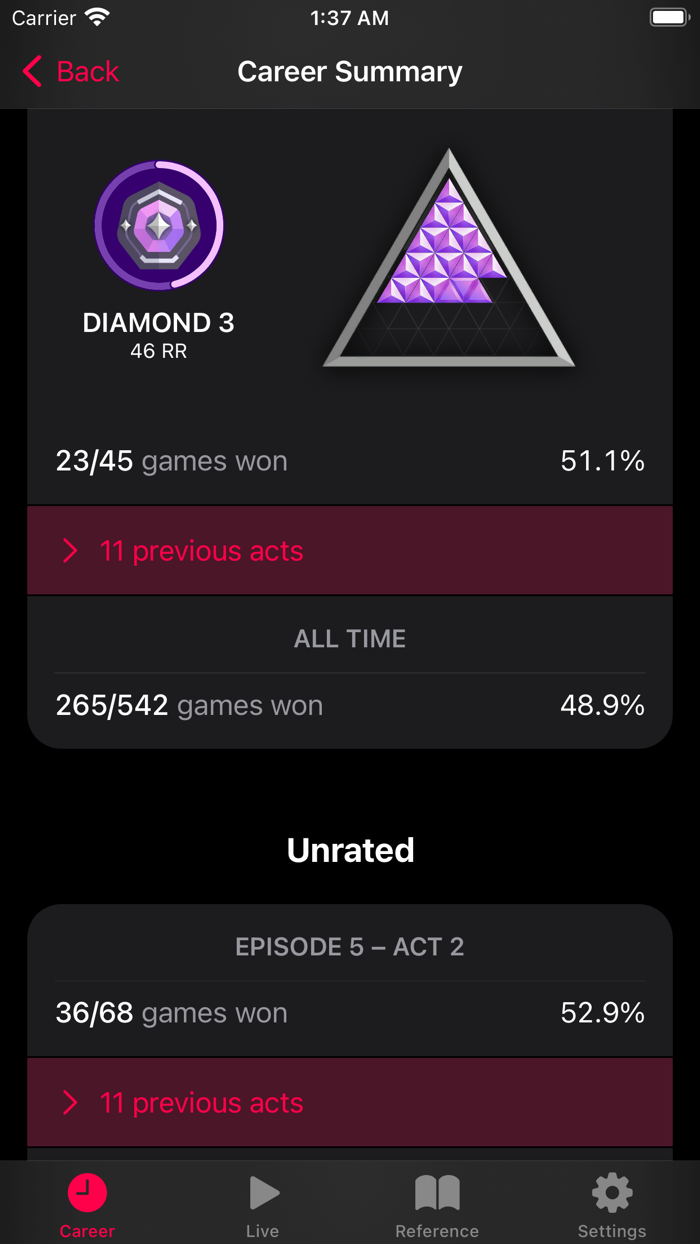Screen dimensions: 700x1244
Task: Open the Settings tab
Action: tap(612, 1204)
